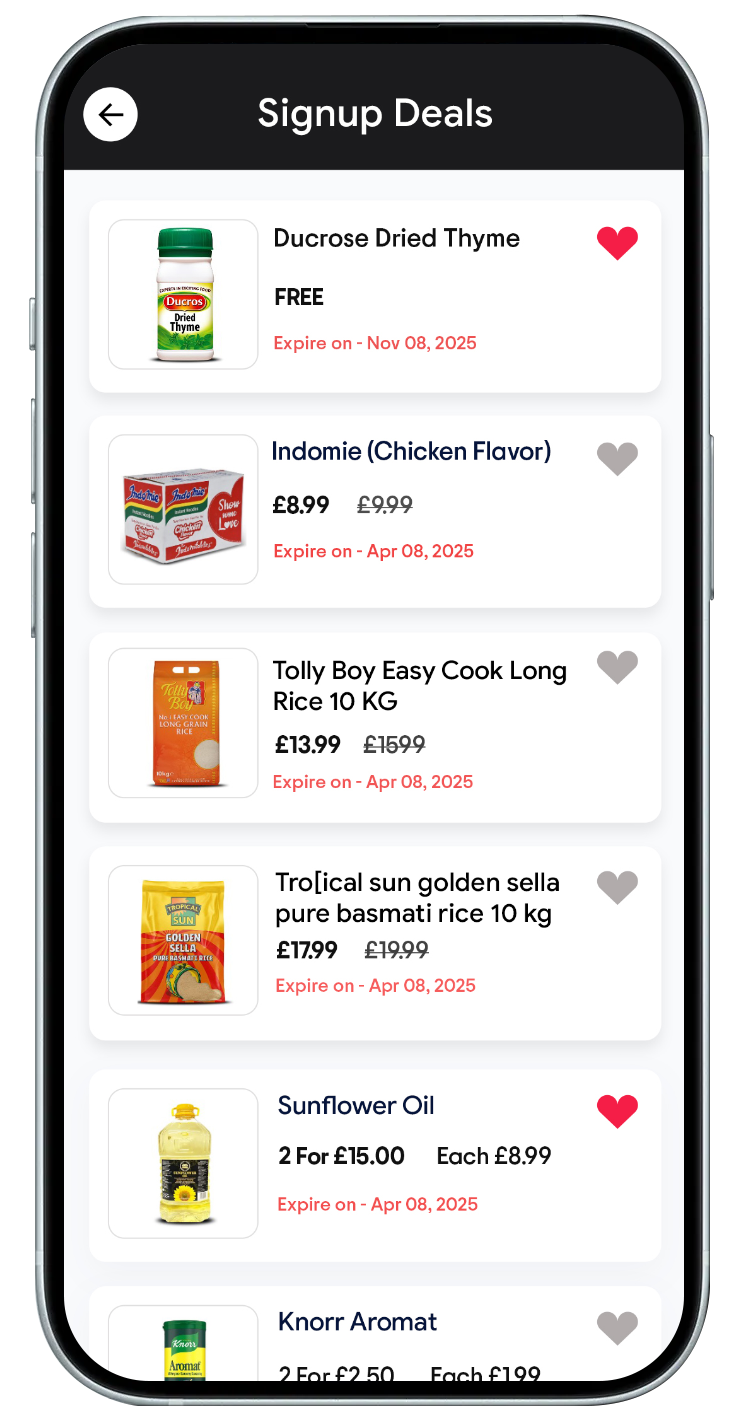Viewport: 740px width, 1420px height.
Task: Go back using the arrow button
Action: tap(110, 114)
